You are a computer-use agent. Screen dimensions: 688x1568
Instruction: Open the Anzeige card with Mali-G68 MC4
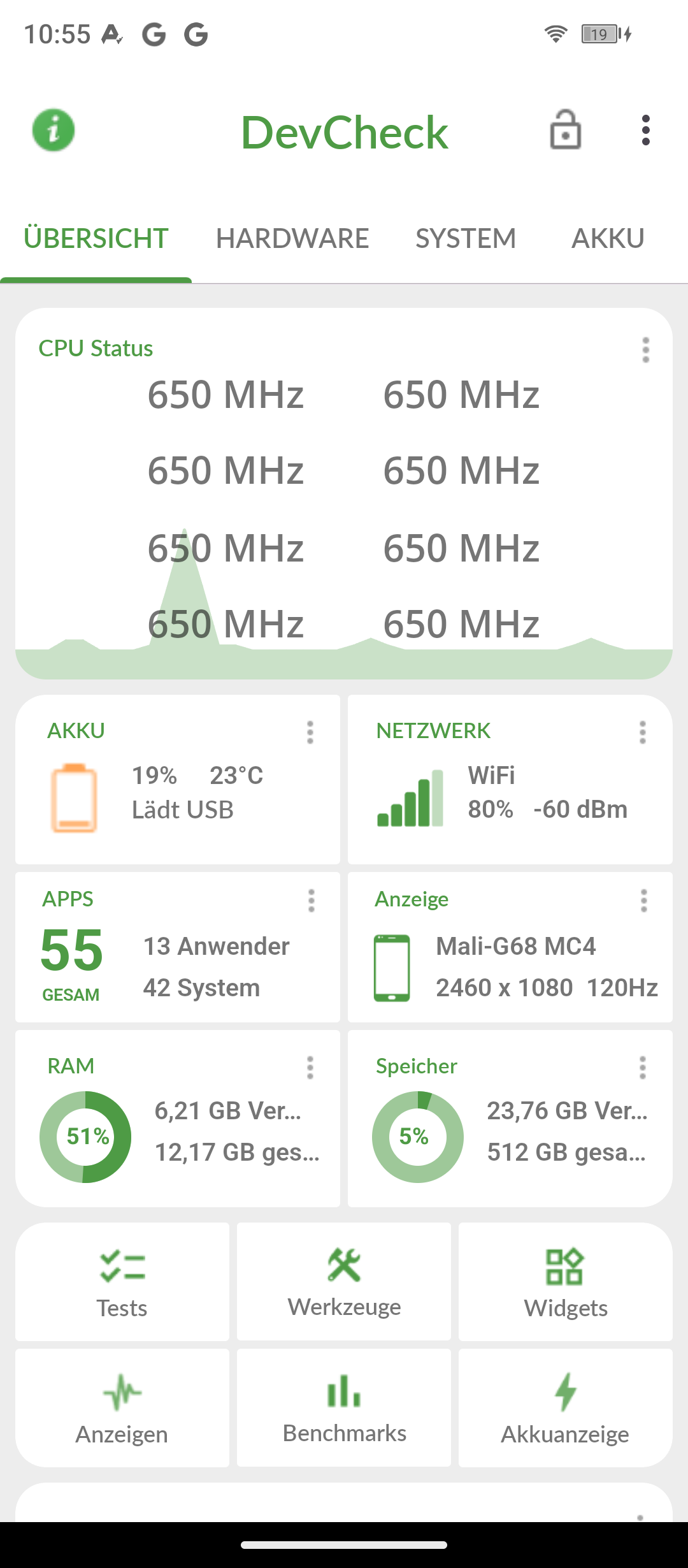pyautogui.click(x=510, y=947)
